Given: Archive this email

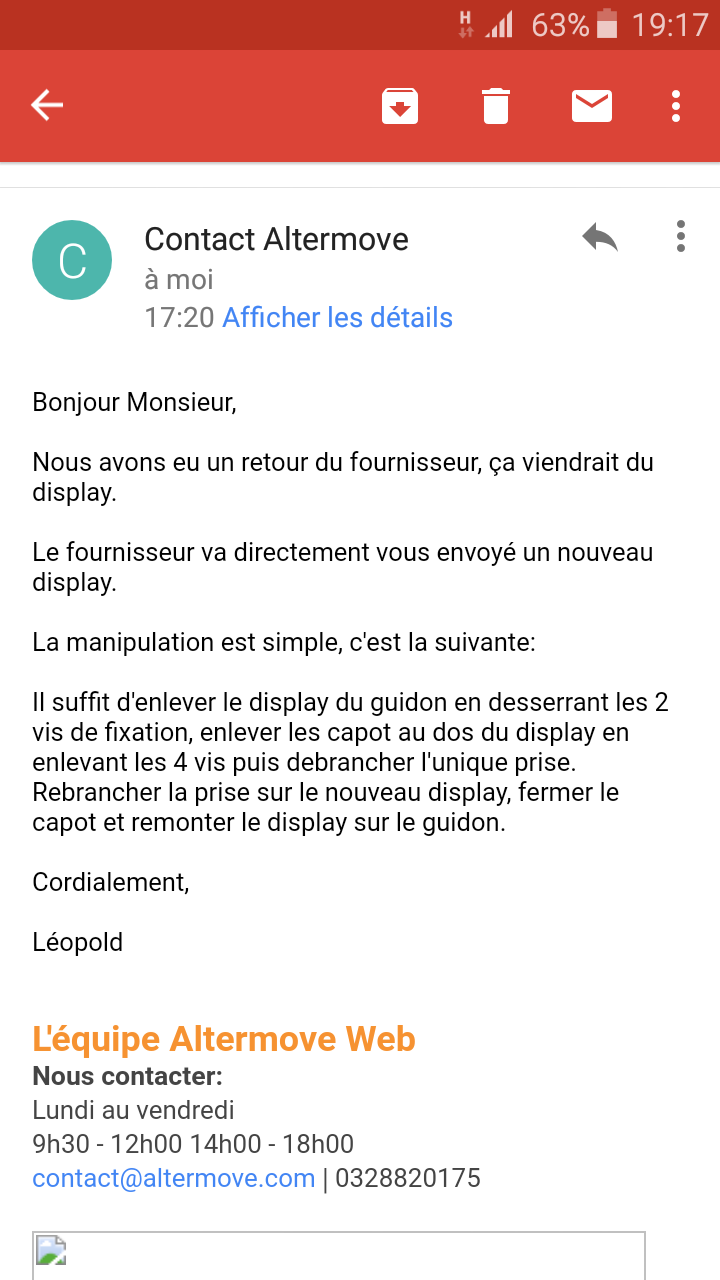Looking at the screenshot, I should tap(400, 105).
